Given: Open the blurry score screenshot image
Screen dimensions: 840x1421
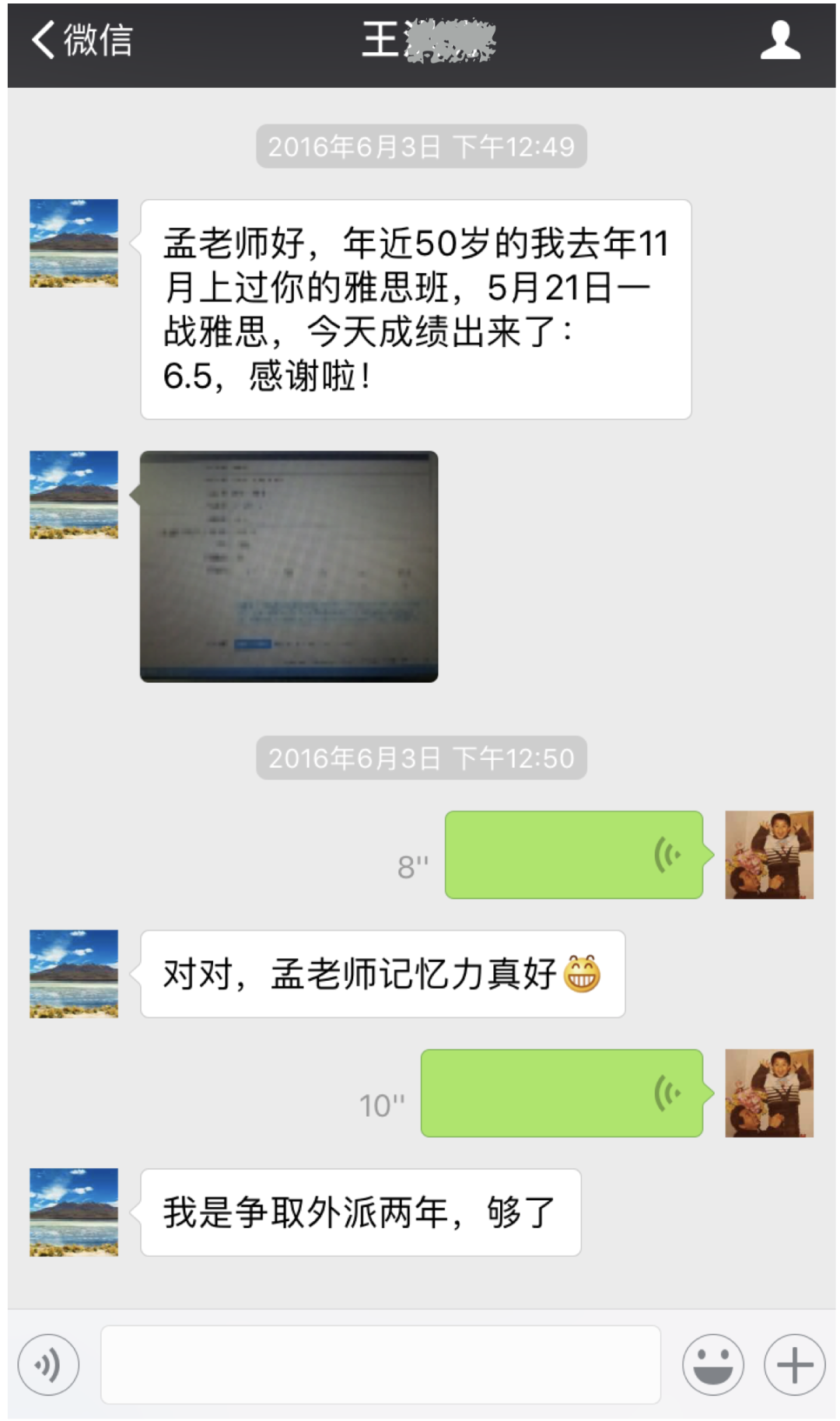Looking at the screenshot, I should click(289, 566).
